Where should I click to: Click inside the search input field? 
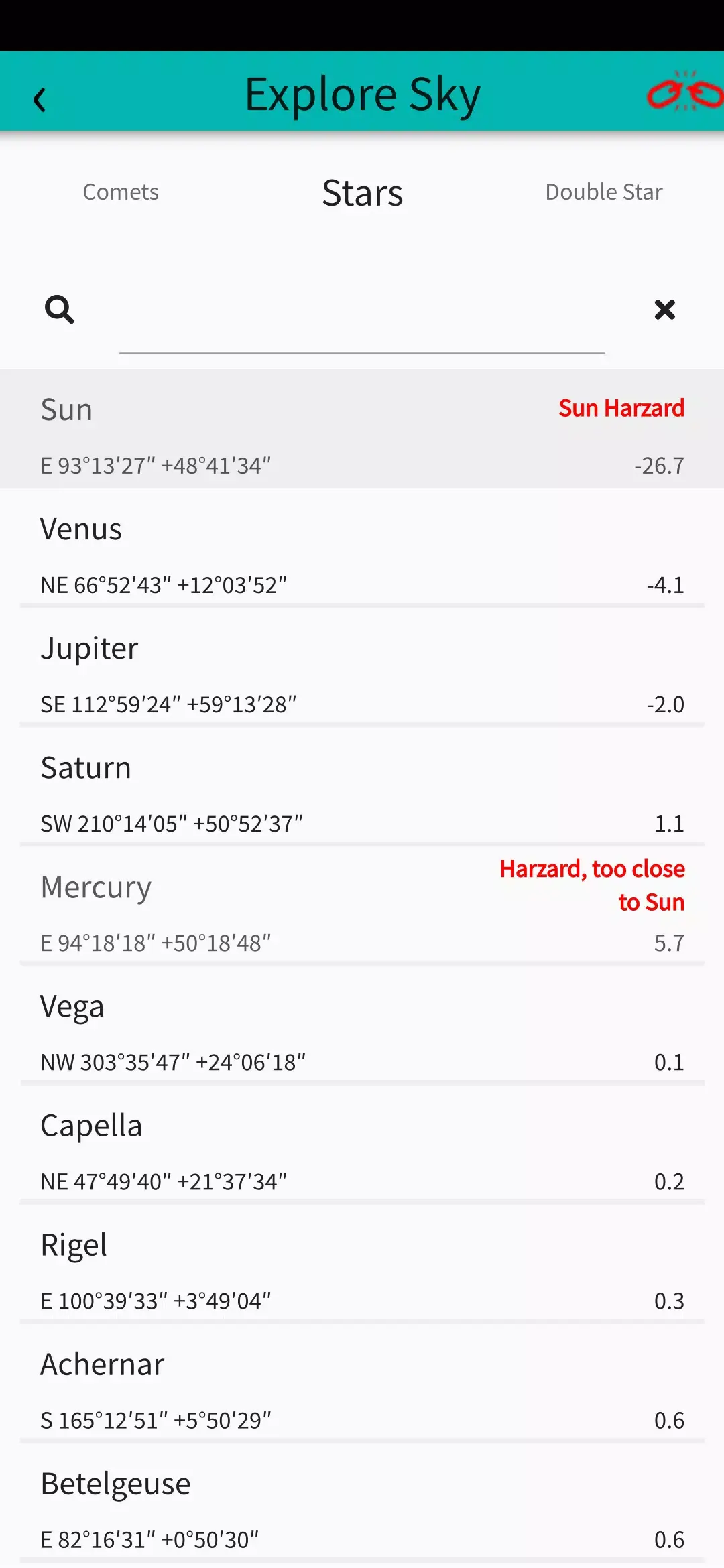pyautogui.click(x=362, y=322)
